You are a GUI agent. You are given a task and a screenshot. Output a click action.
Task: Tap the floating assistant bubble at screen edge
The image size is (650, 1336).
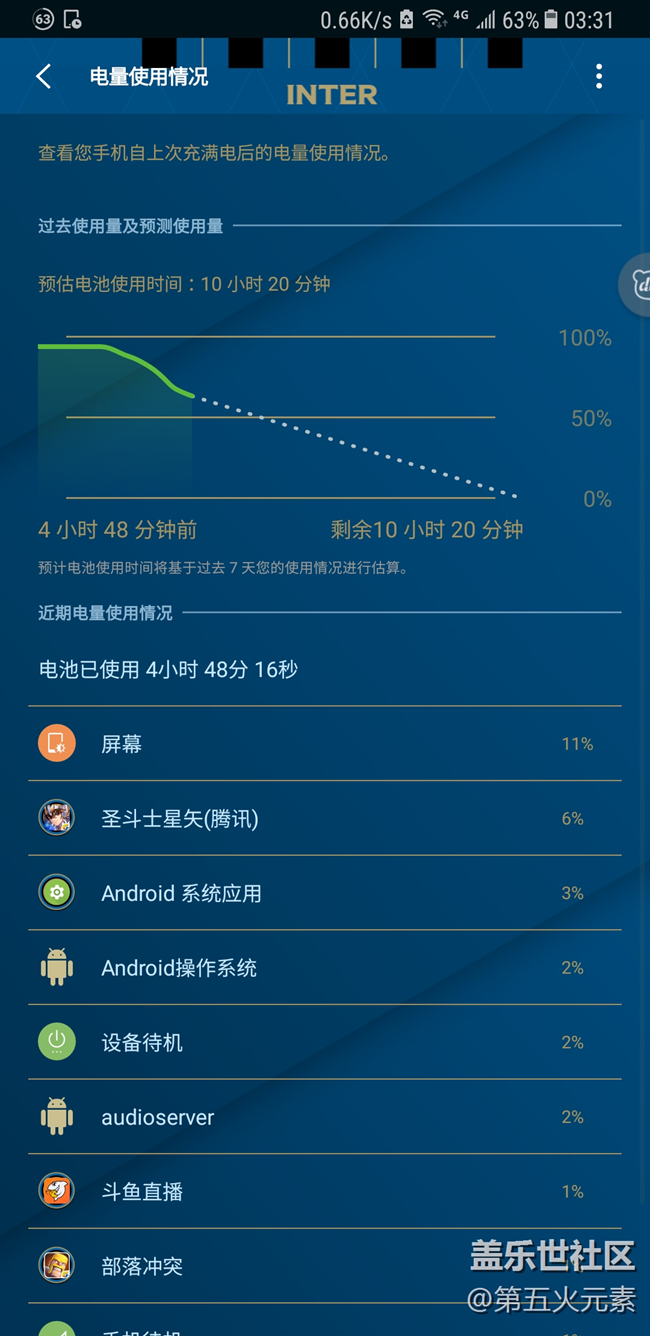coord(638,286)
